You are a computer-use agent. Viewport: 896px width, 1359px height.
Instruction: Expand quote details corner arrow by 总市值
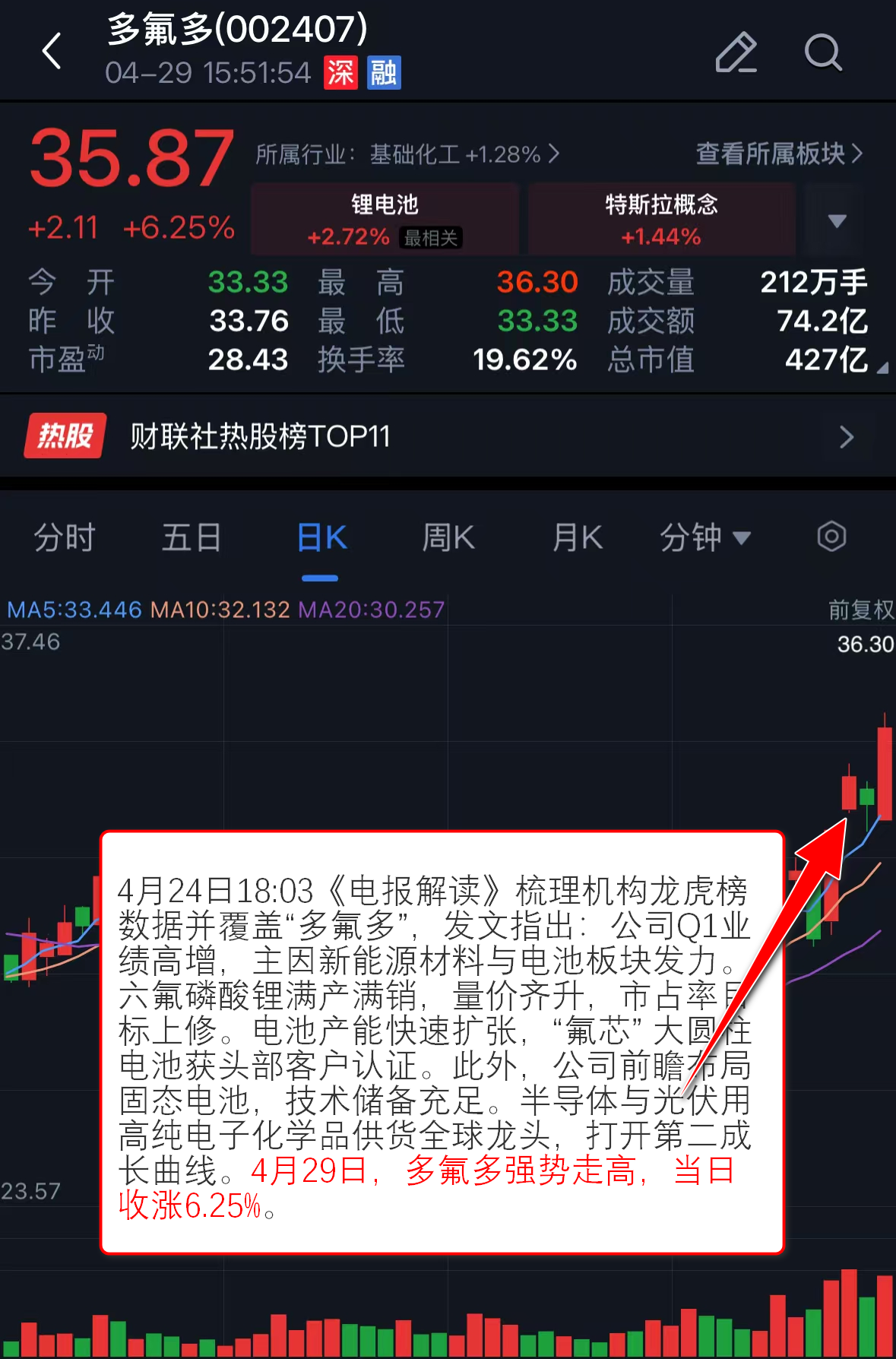882,369
